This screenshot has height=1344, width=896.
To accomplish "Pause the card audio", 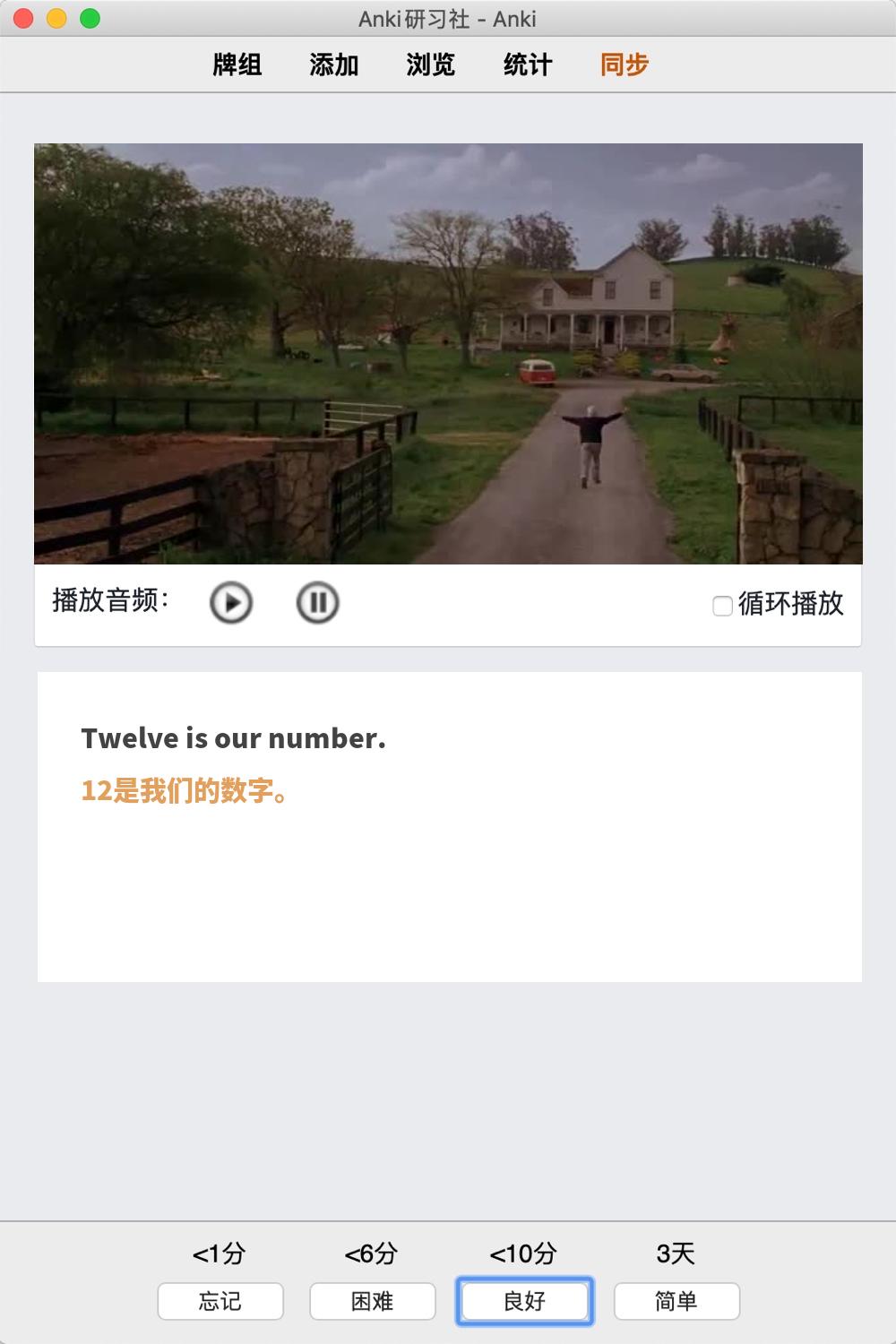I will [x=317, y=602].
